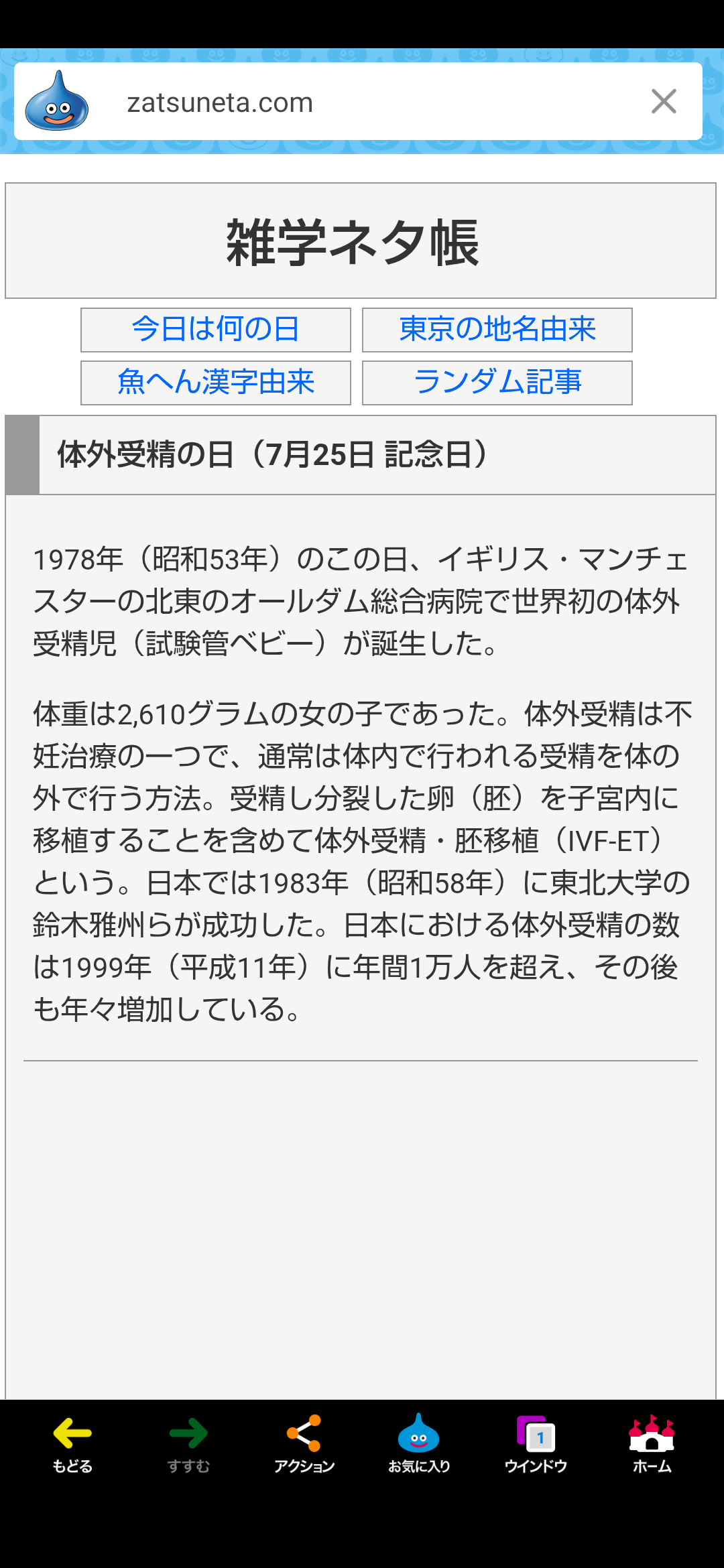Tap the slime icon beside the URL
The width and height of the screenshot is (724, 1568).
coord(57,101)
